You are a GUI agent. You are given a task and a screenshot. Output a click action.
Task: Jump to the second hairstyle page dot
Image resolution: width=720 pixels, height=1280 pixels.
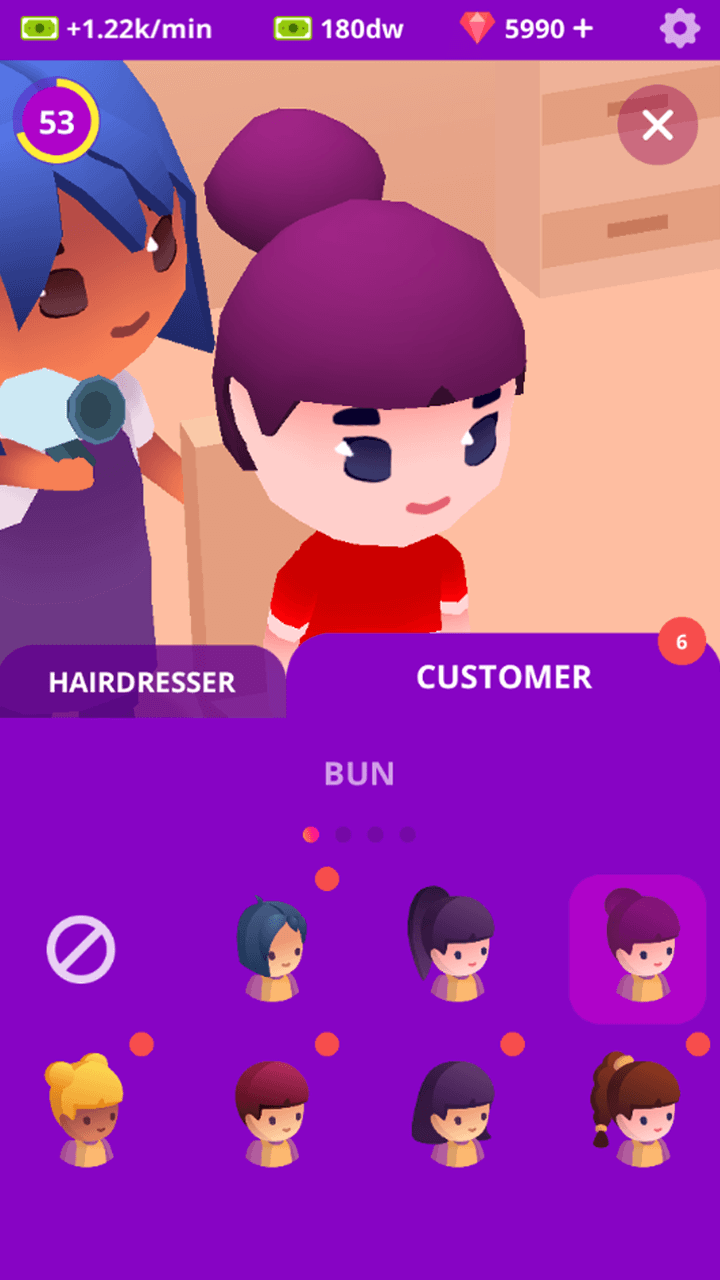tap(343, 834)
